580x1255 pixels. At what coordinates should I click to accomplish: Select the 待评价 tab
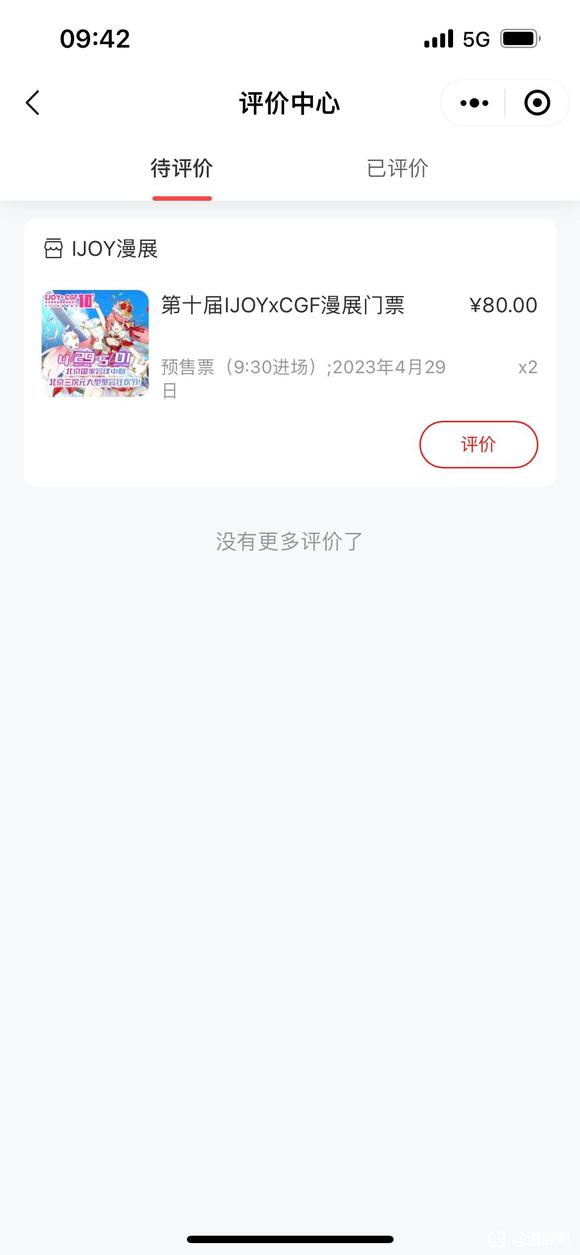[x=182, y=168]
